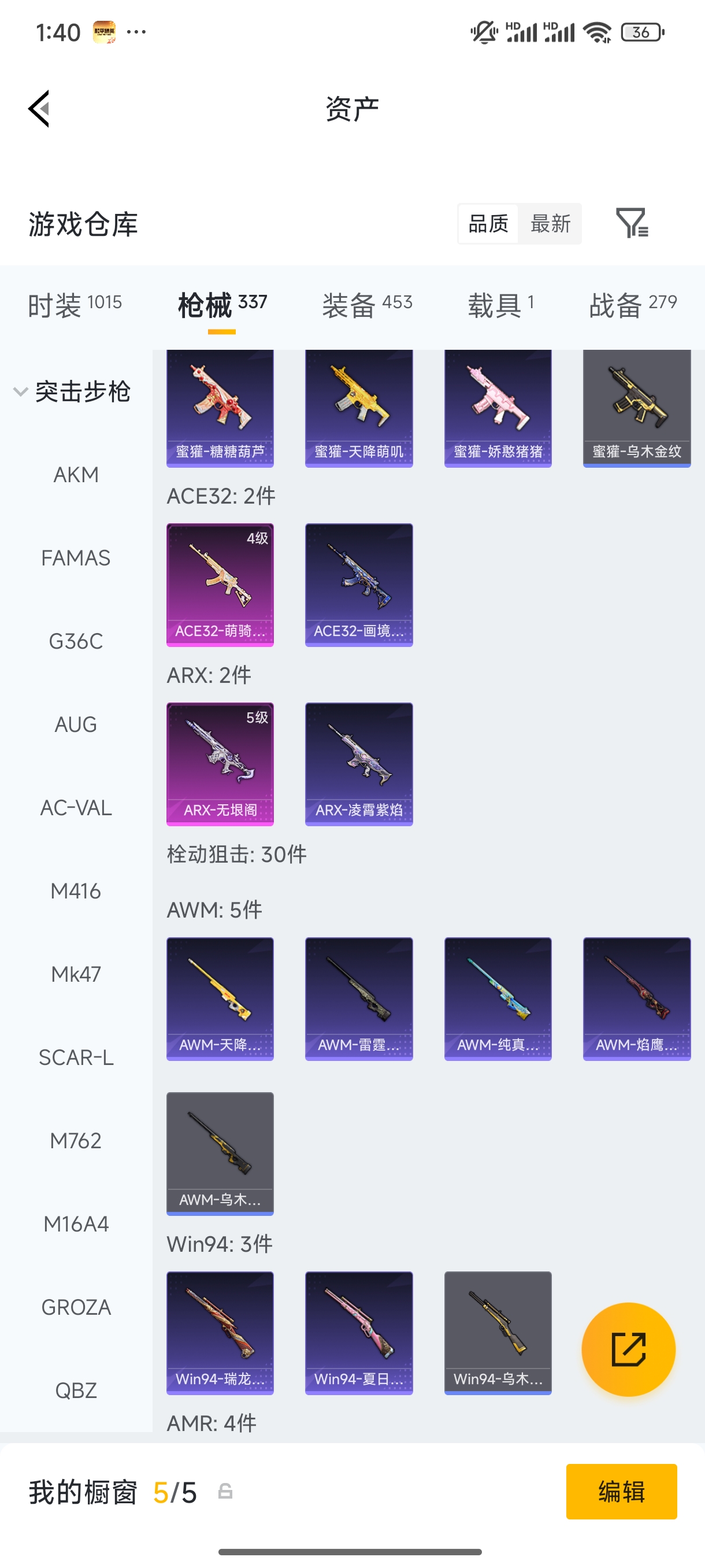Open the ARX-无垠阁 skin

click(220, 764)
